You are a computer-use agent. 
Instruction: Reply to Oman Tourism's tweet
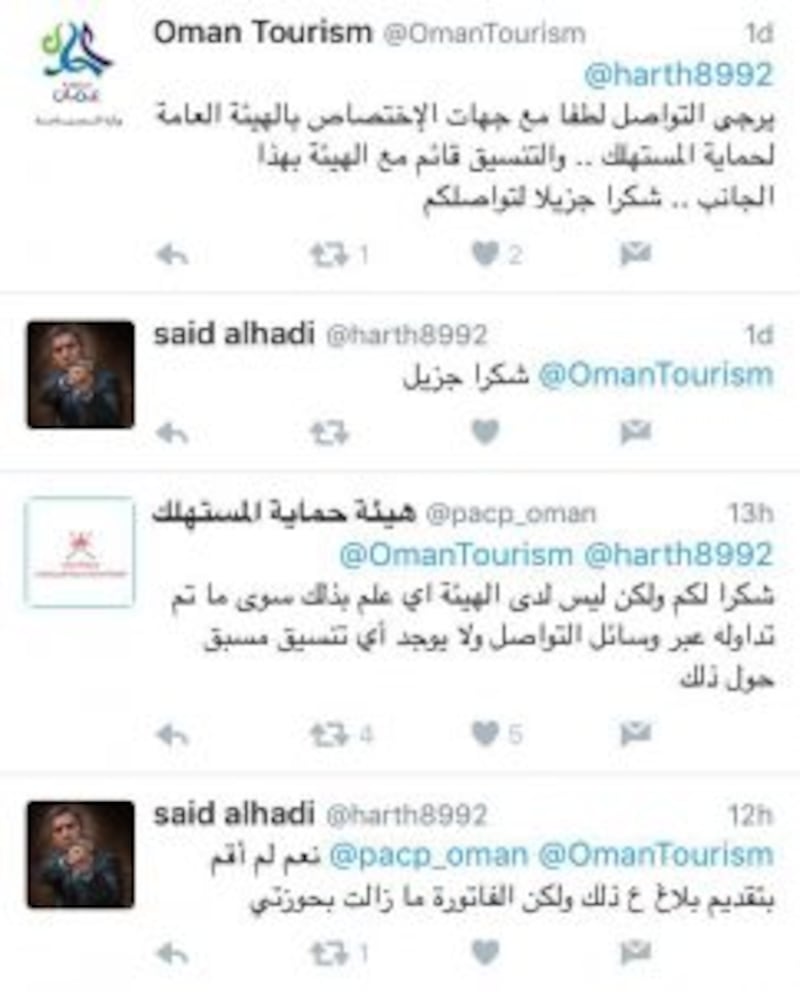coord(172,253)
